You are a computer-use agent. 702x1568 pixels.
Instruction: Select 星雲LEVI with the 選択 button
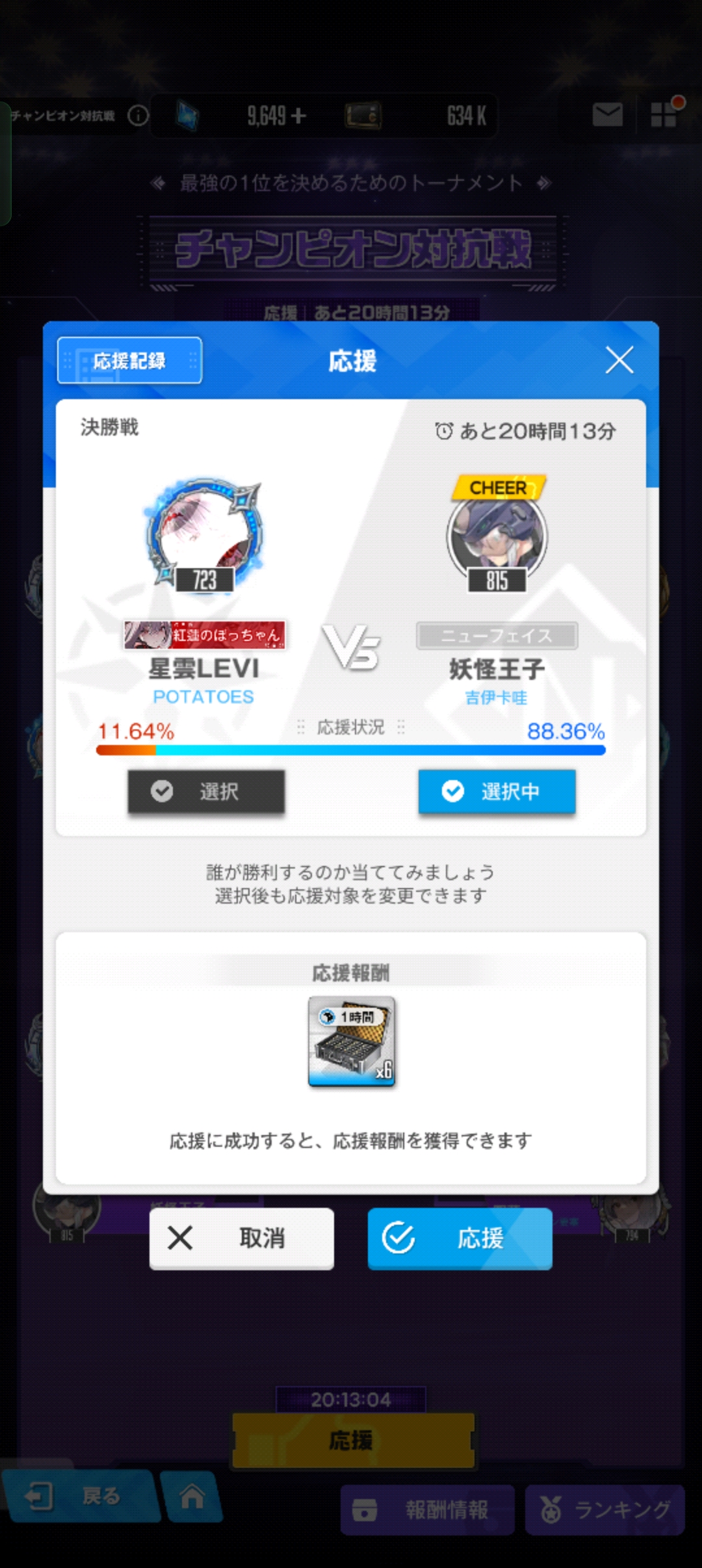click(x=206, y=791)
